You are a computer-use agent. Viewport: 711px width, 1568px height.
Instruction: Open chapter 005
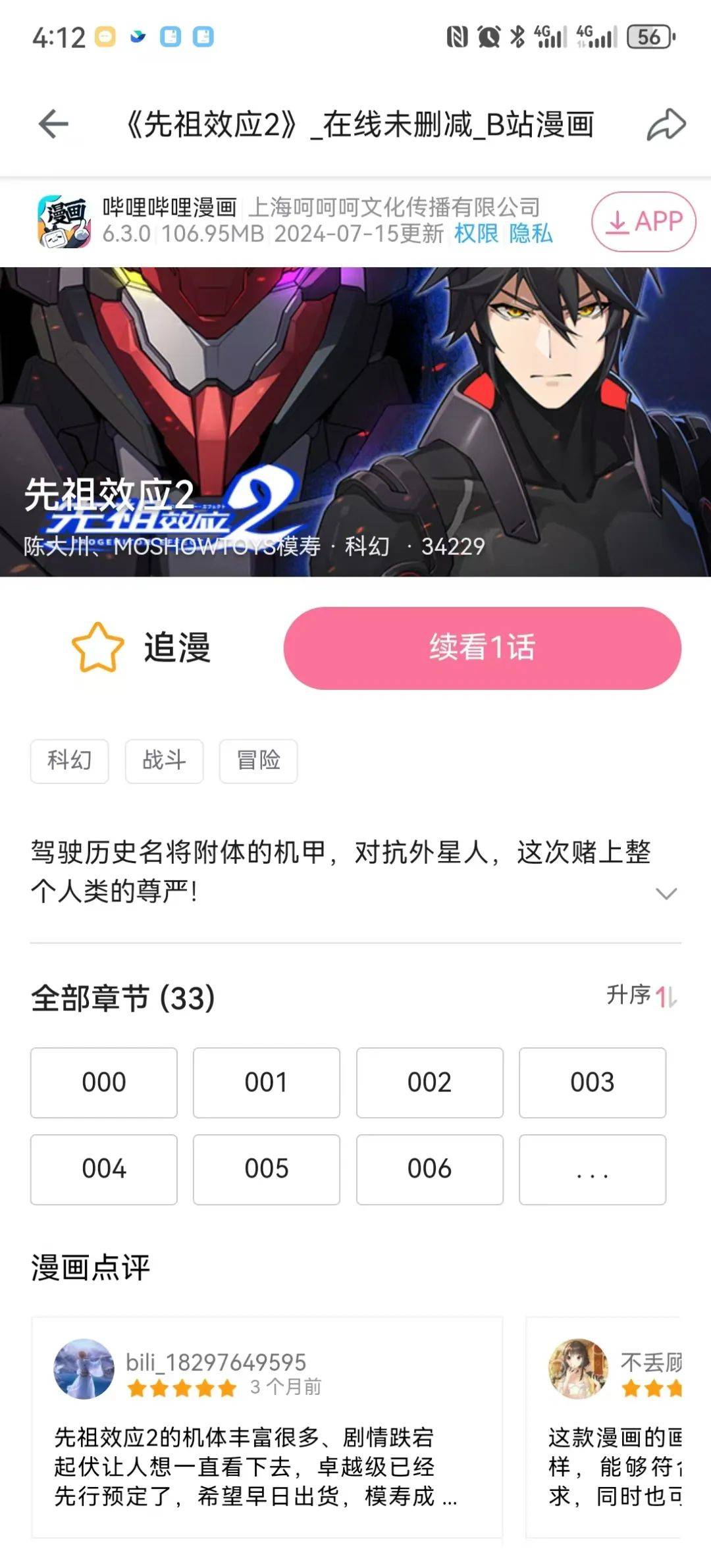[267, 1170]
